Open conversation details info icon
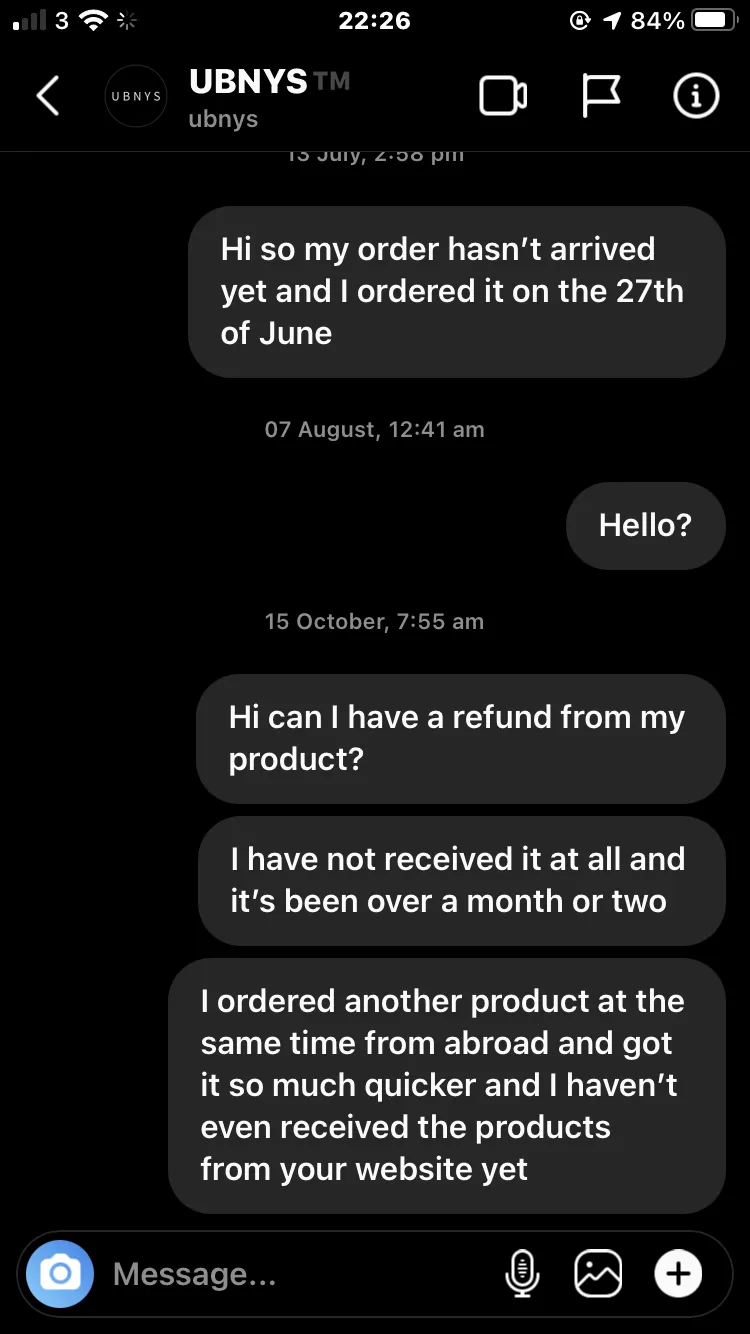The width and height of the screenshot is (750, 1334). pos(696,96)
